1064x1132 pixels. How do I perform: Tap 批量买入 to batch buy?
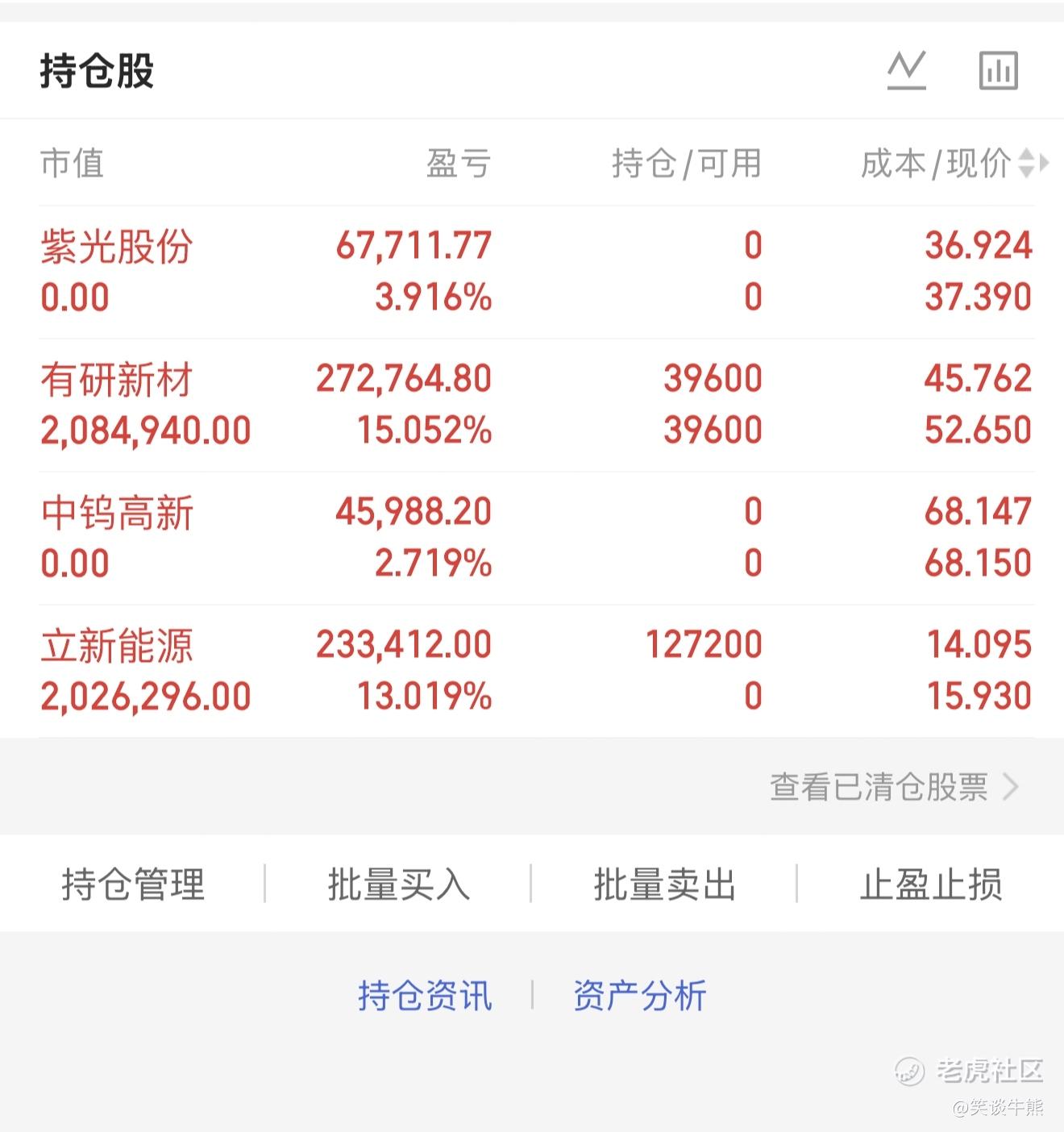[x=398, y=884]
